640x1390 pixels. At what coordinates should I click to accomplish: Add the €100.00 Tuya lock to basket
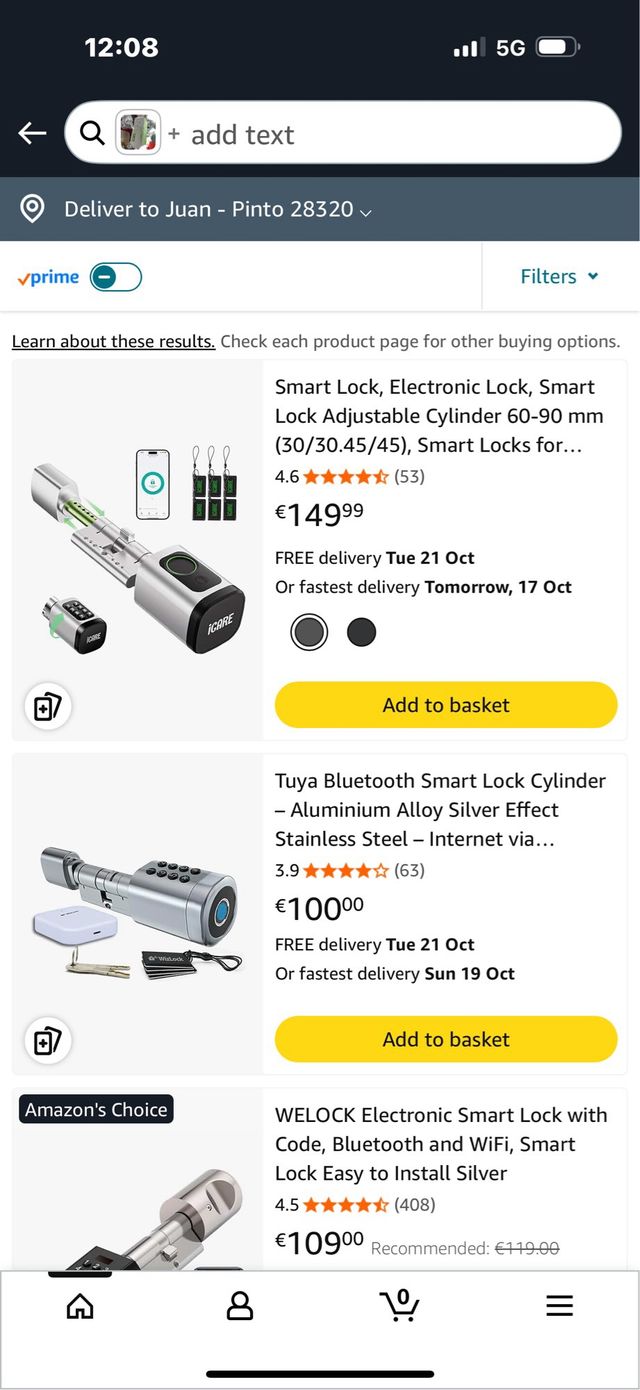coord(446,1039)
